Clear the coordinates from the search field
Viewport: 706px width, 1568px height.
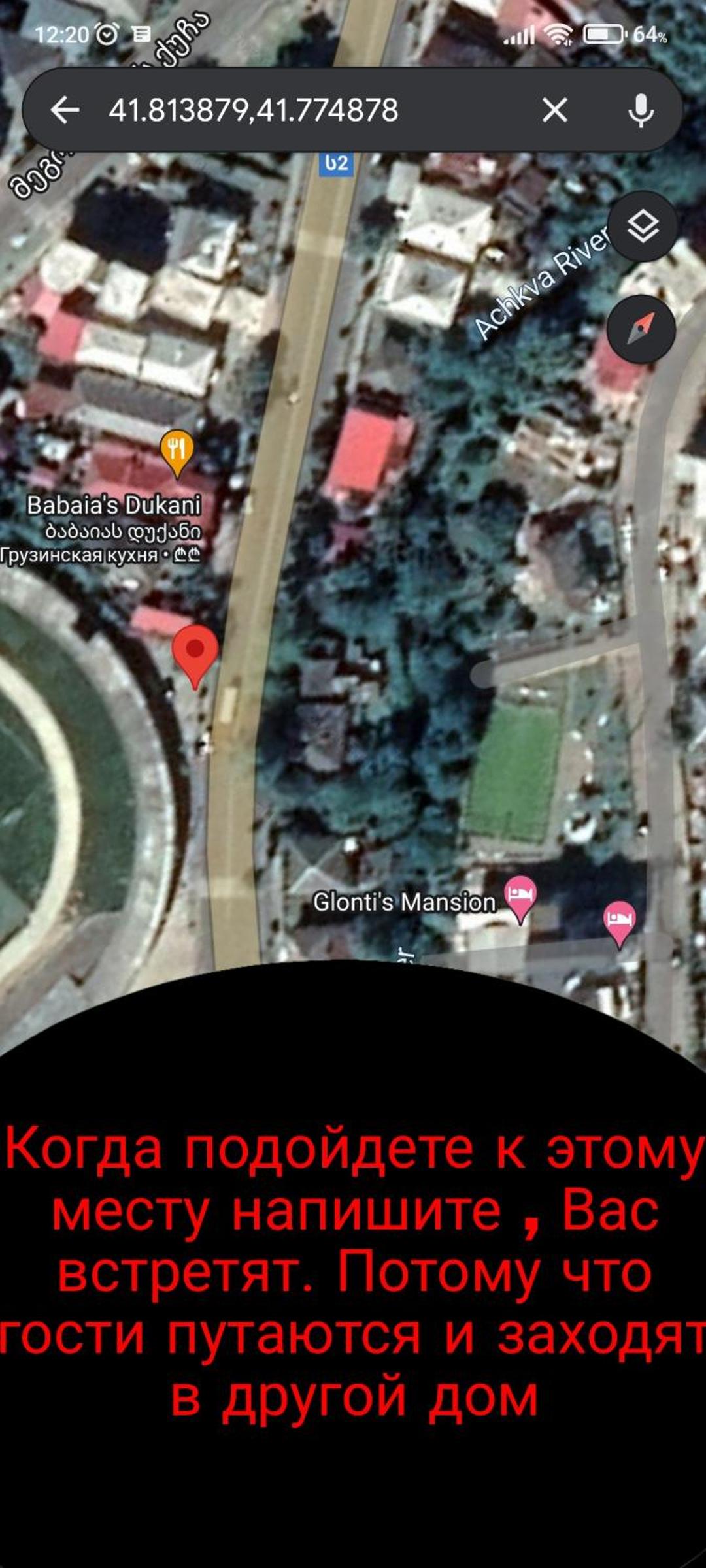(x=555, y=110)
